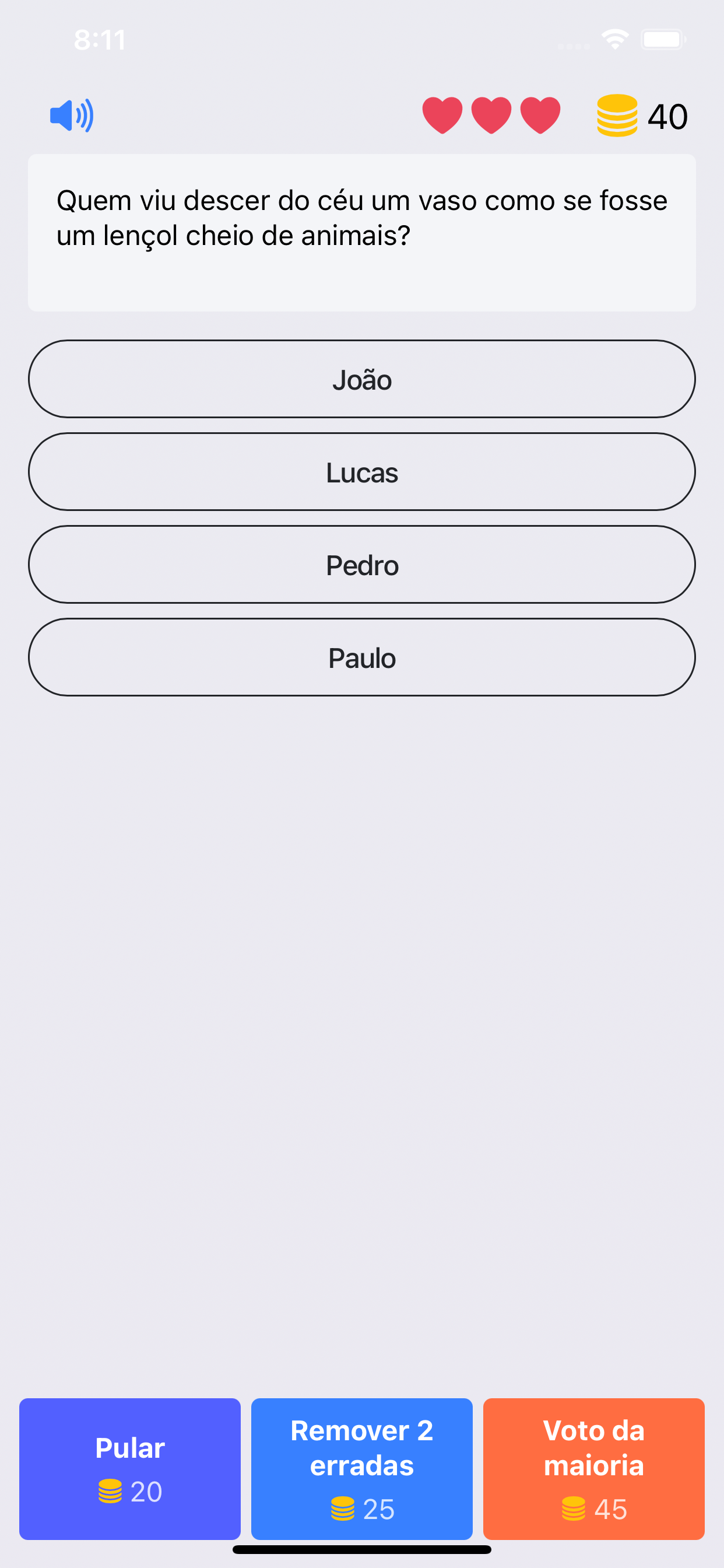Choose Lucas as the answer
This screenshot has width=724, height=1568.
pyautogui.click(x=361, y=472)
